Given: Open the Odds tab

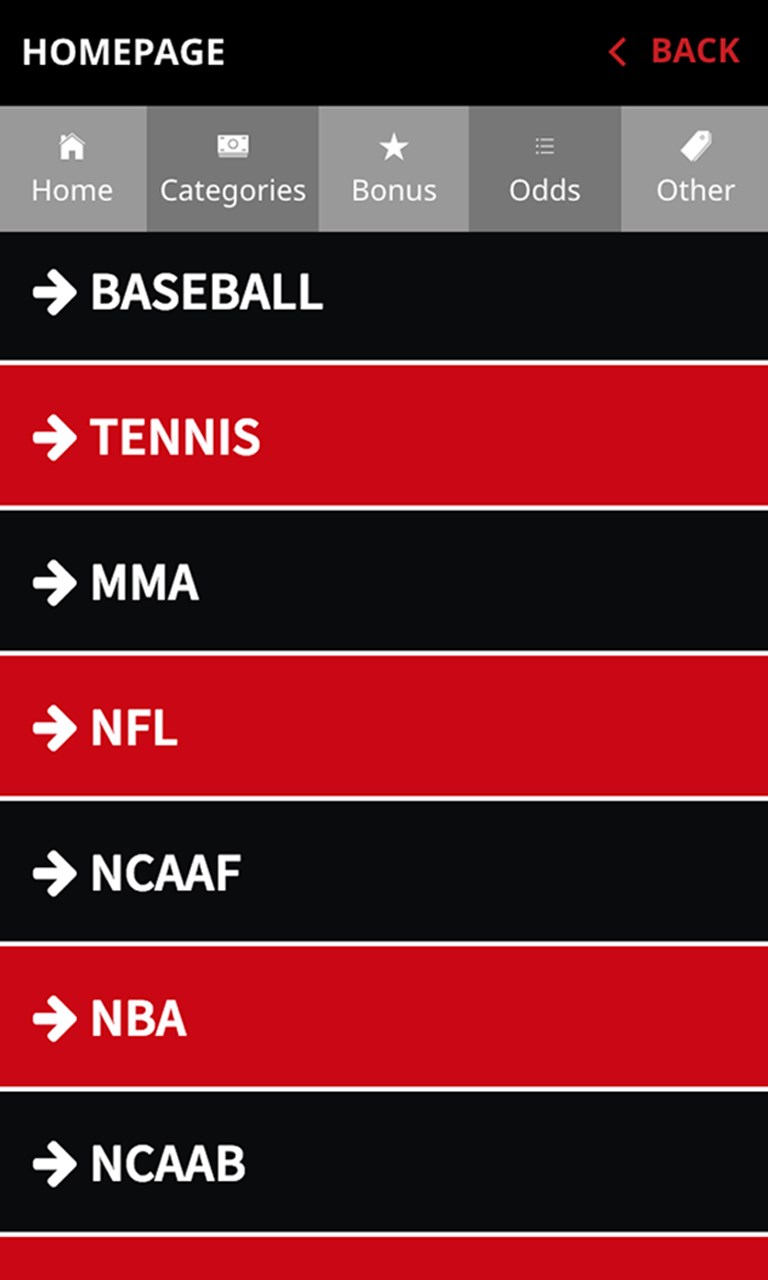Looking at the screenshot, I should click(x=544, y=168).
